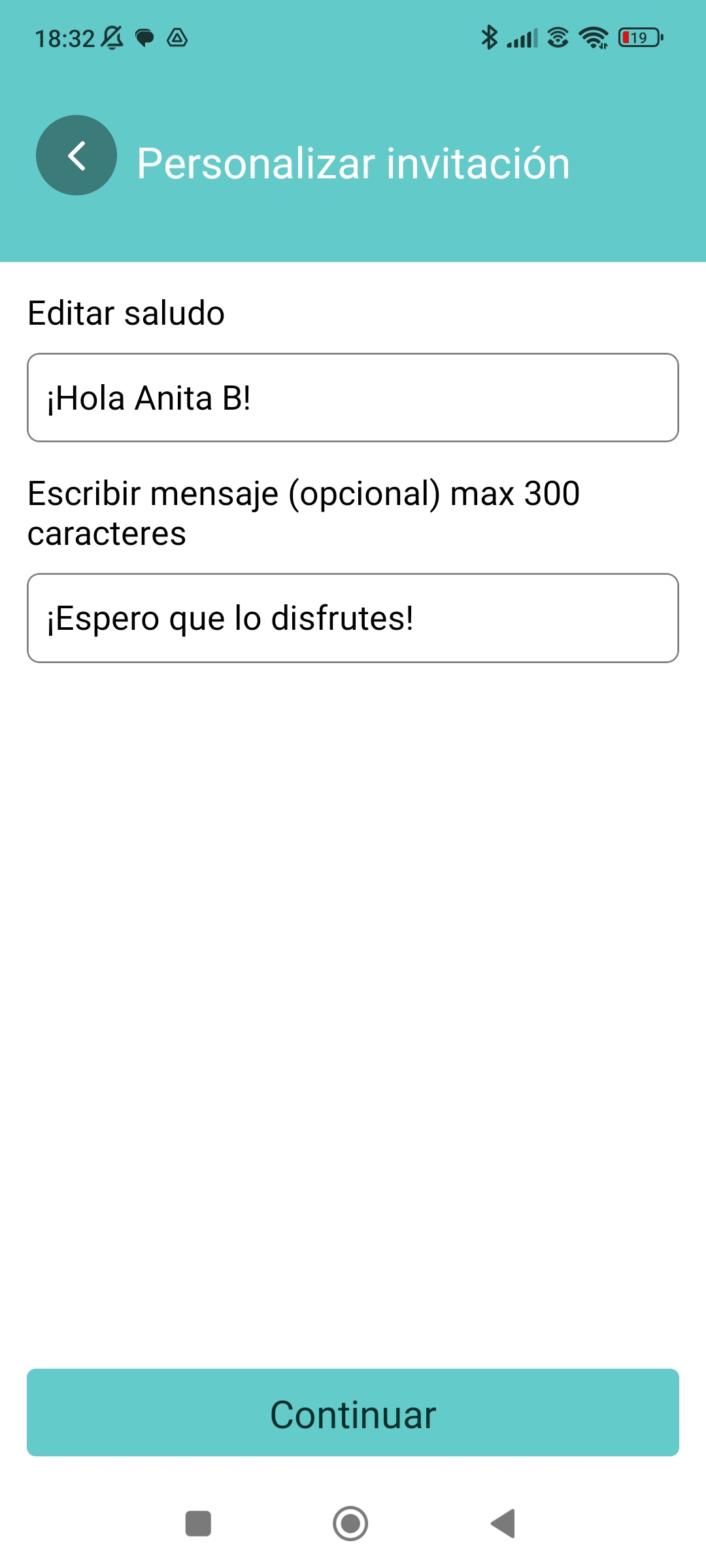Tap the muted notifications bell icon

click(x=112, y=38)
